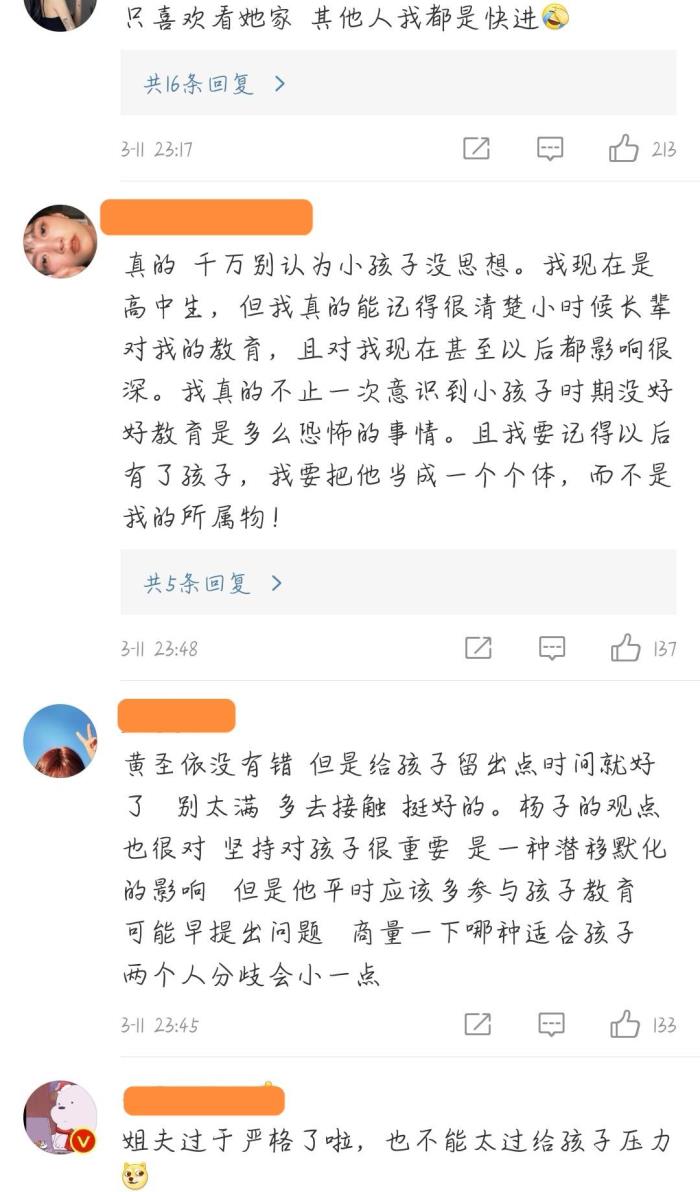Repost the comment posted 3-11 23:48
This screenshot has width=700, height=1192.
[x=478, y=648]
